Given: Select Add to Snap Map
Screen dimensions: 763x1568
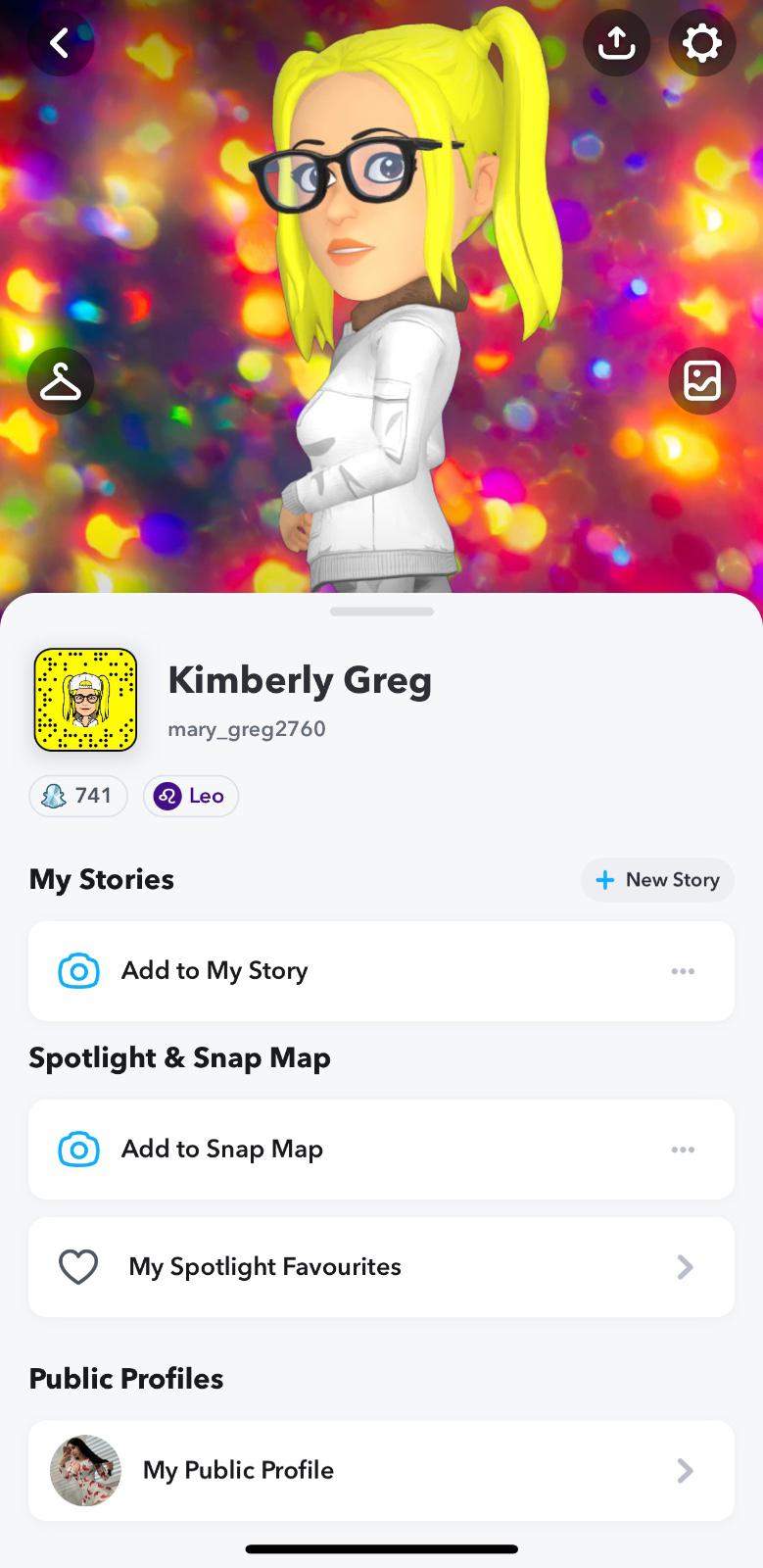Looking at the screenshot, I should pyautogui.click(x=222, y=1149).
